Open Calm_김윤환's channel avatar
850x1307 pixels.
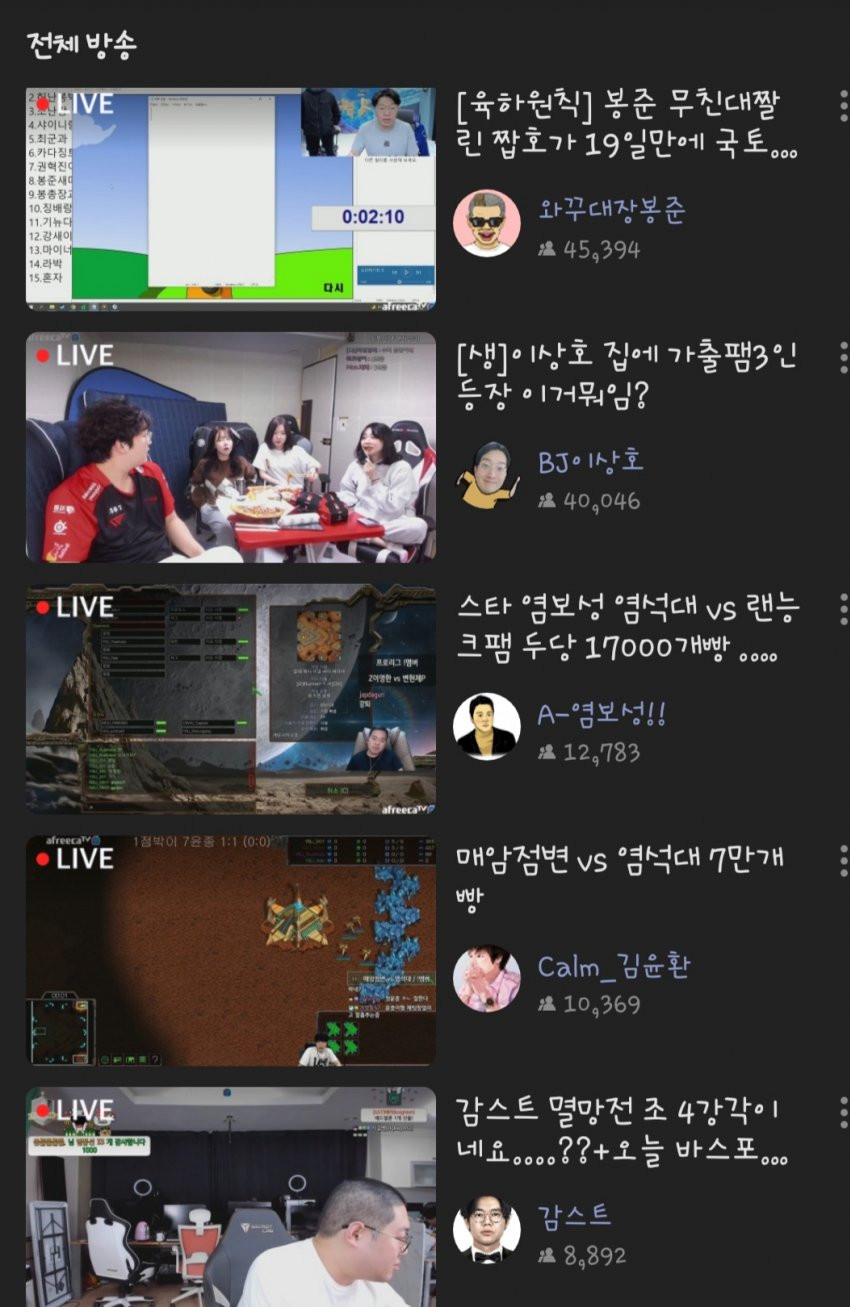coord(487,978)
